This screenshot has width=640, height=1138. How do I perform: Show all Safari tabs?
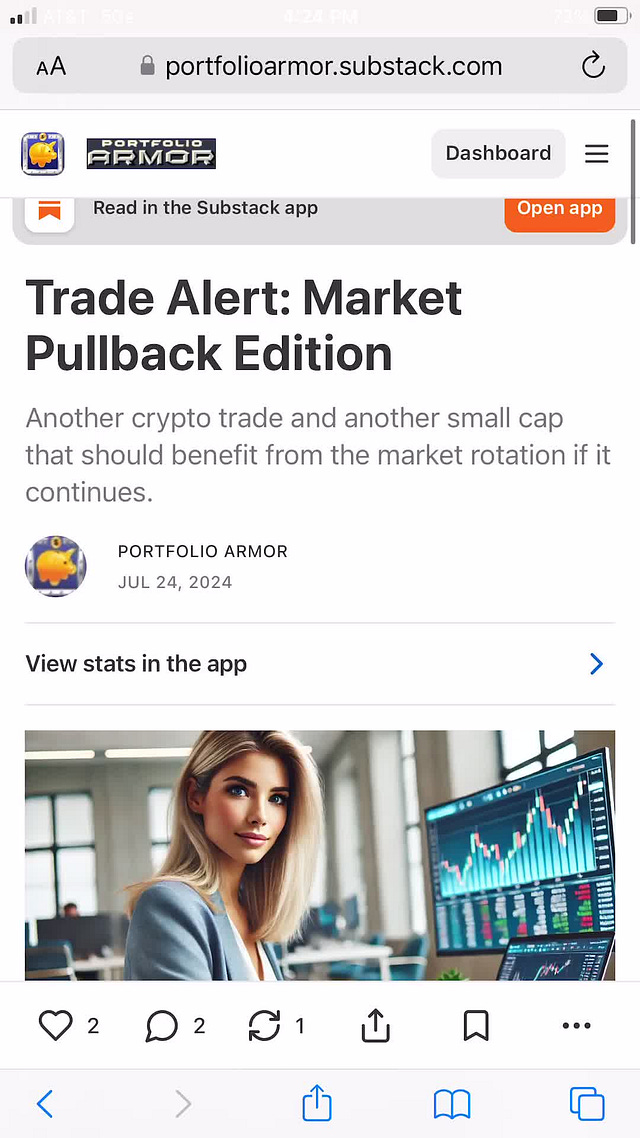[587, 1103]
